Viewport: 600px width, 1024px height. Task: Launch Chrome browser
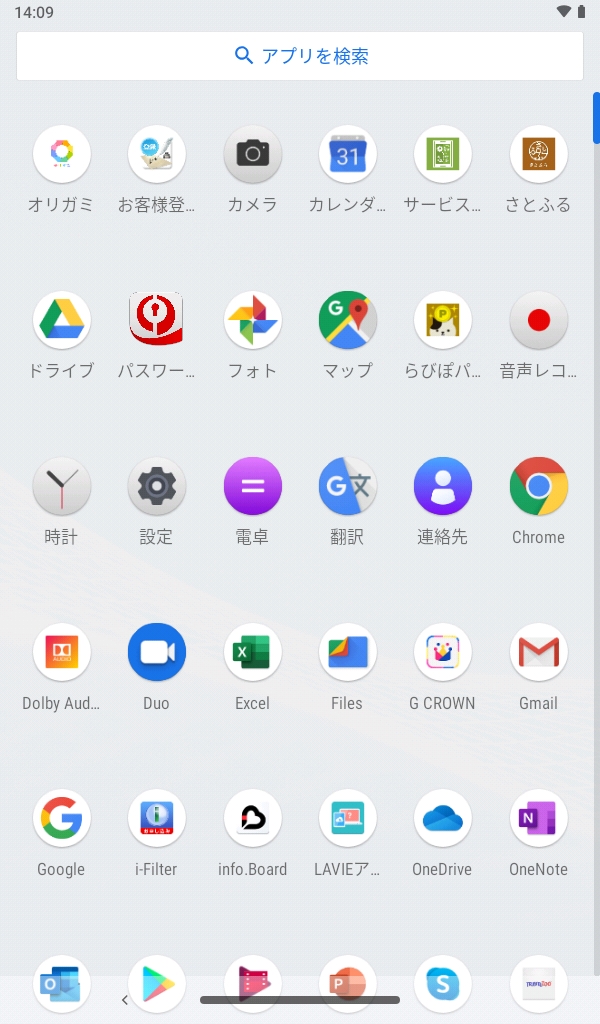point(538,486)
